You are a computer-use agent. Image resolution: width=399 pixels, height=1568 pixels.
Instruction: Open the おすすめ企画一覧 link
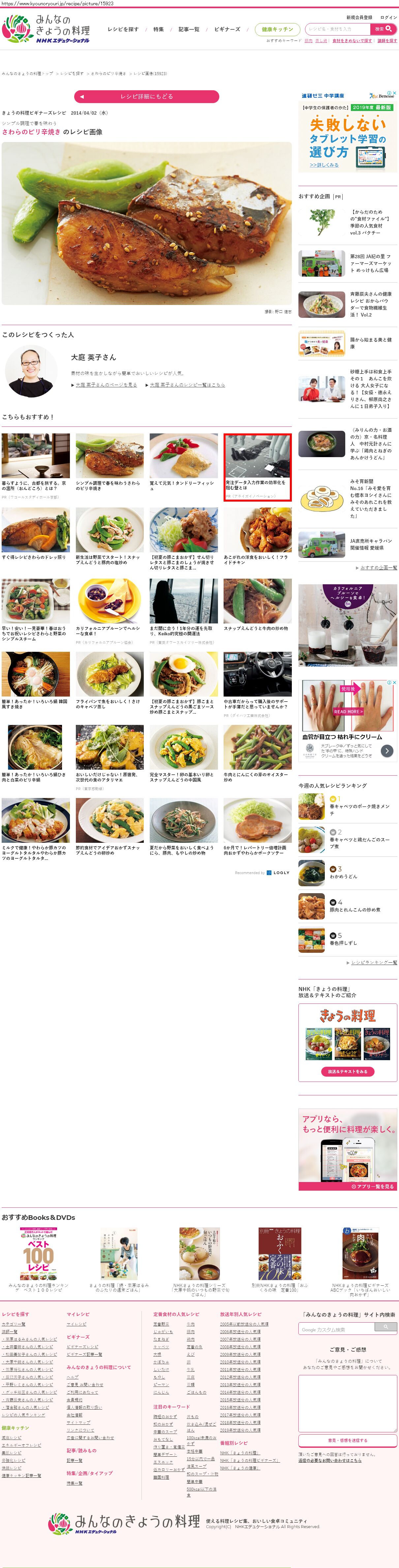tap(378, 568)
